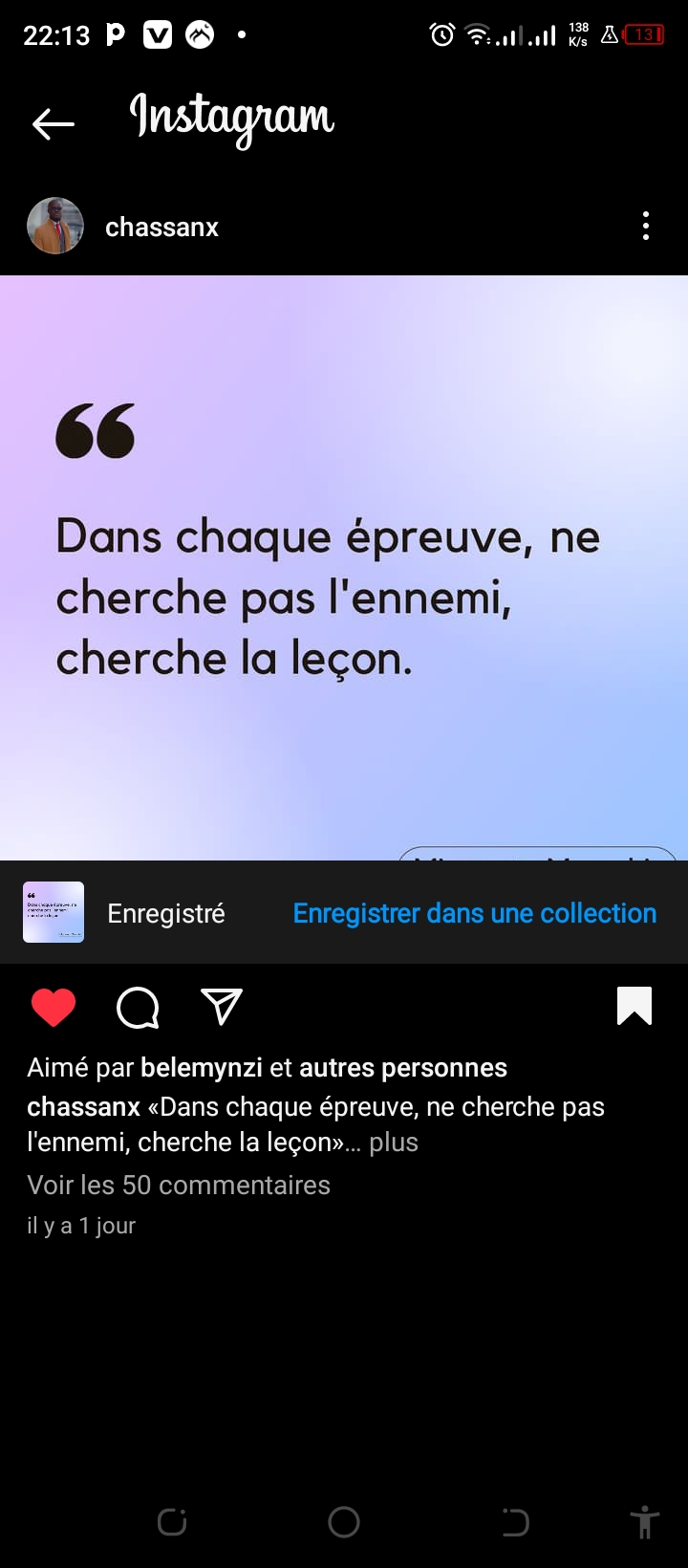Image resolution: width=688 pixels, height=1568 pixels.
Task: Open the system recent apps view
Action: 172,1521
